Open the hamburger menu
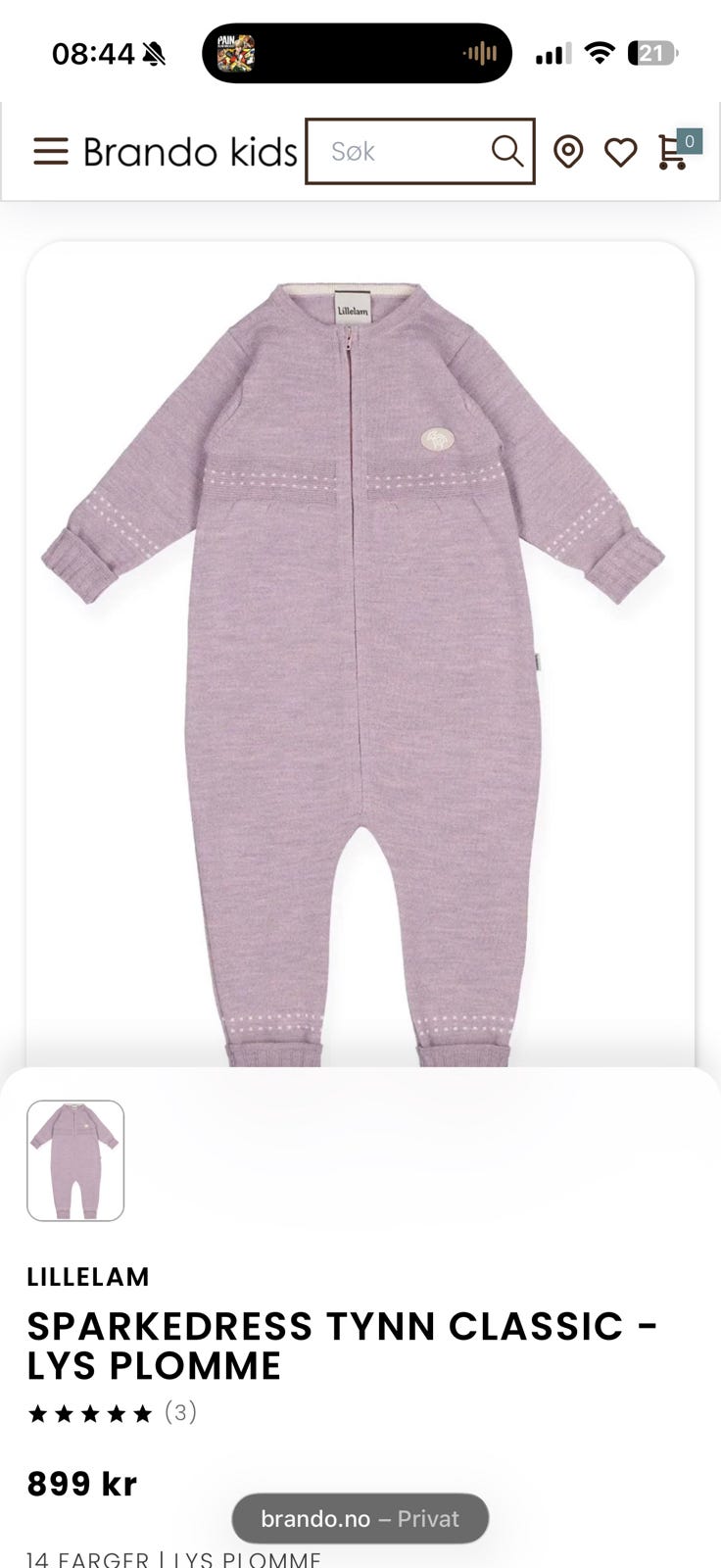Viewport: 721px width, 1568px height. (x=51, y=152)
